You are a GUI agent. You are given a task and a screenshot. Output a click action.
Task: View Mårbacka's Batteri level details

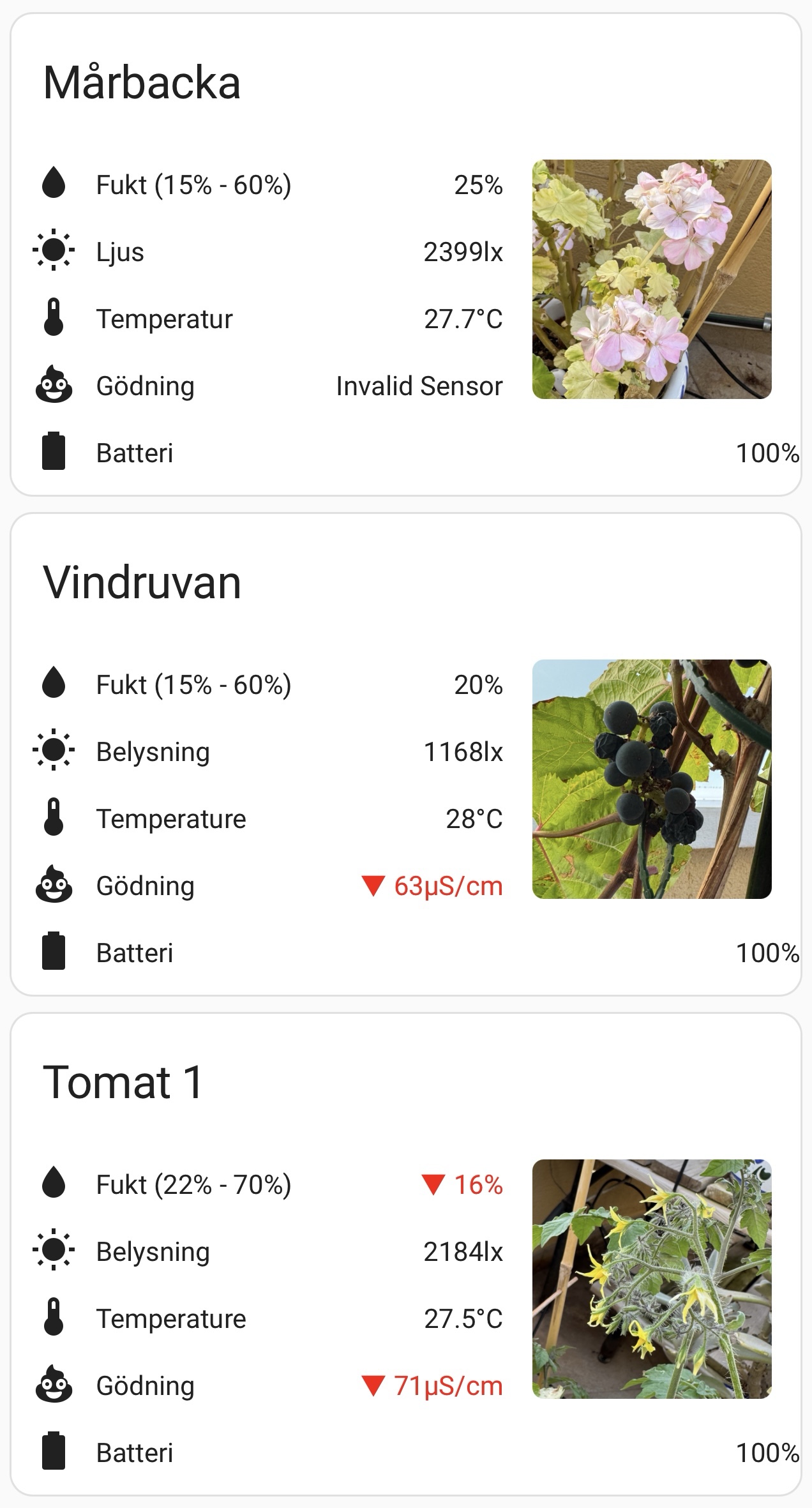[x=415, y=453]
